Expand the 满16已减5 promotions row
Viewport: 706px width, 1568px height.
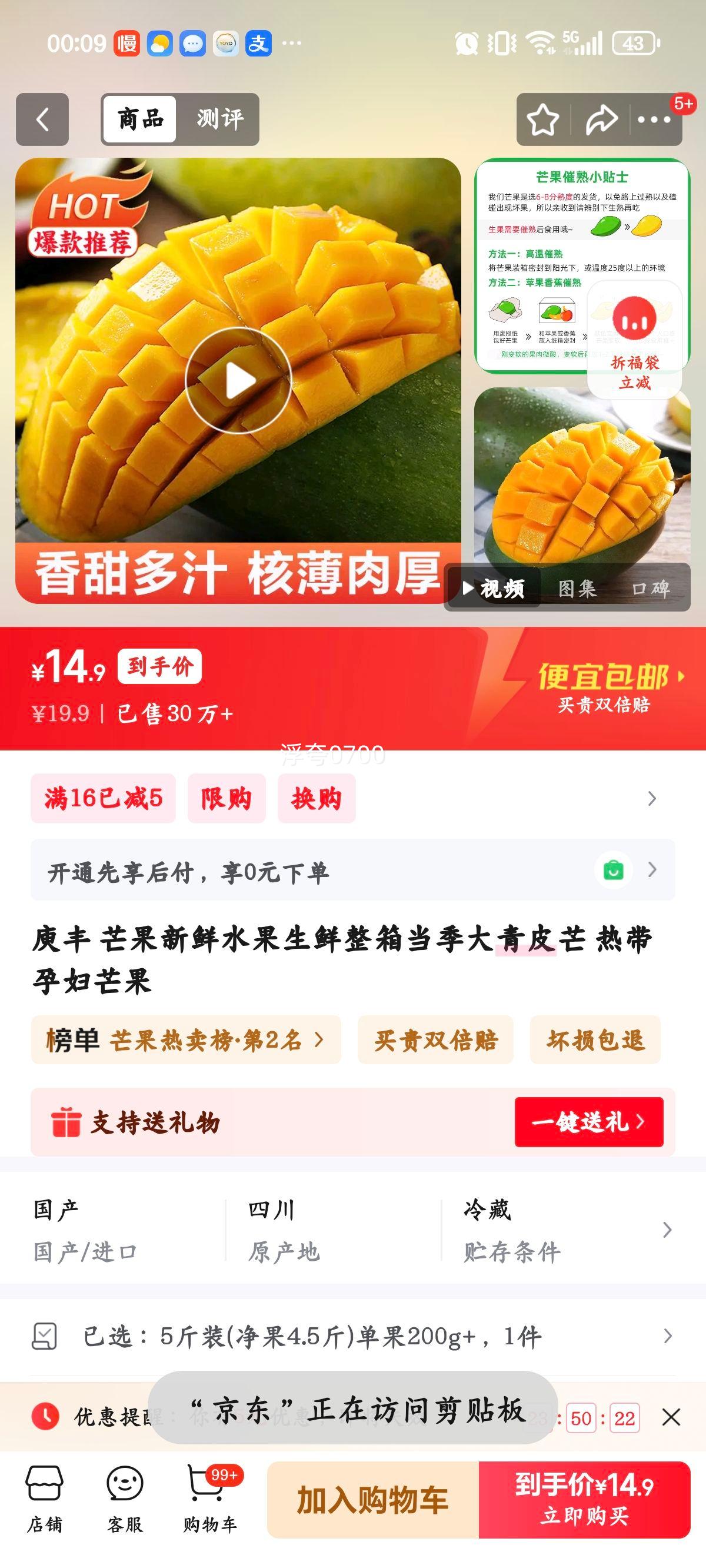click(x=104, y=799)
